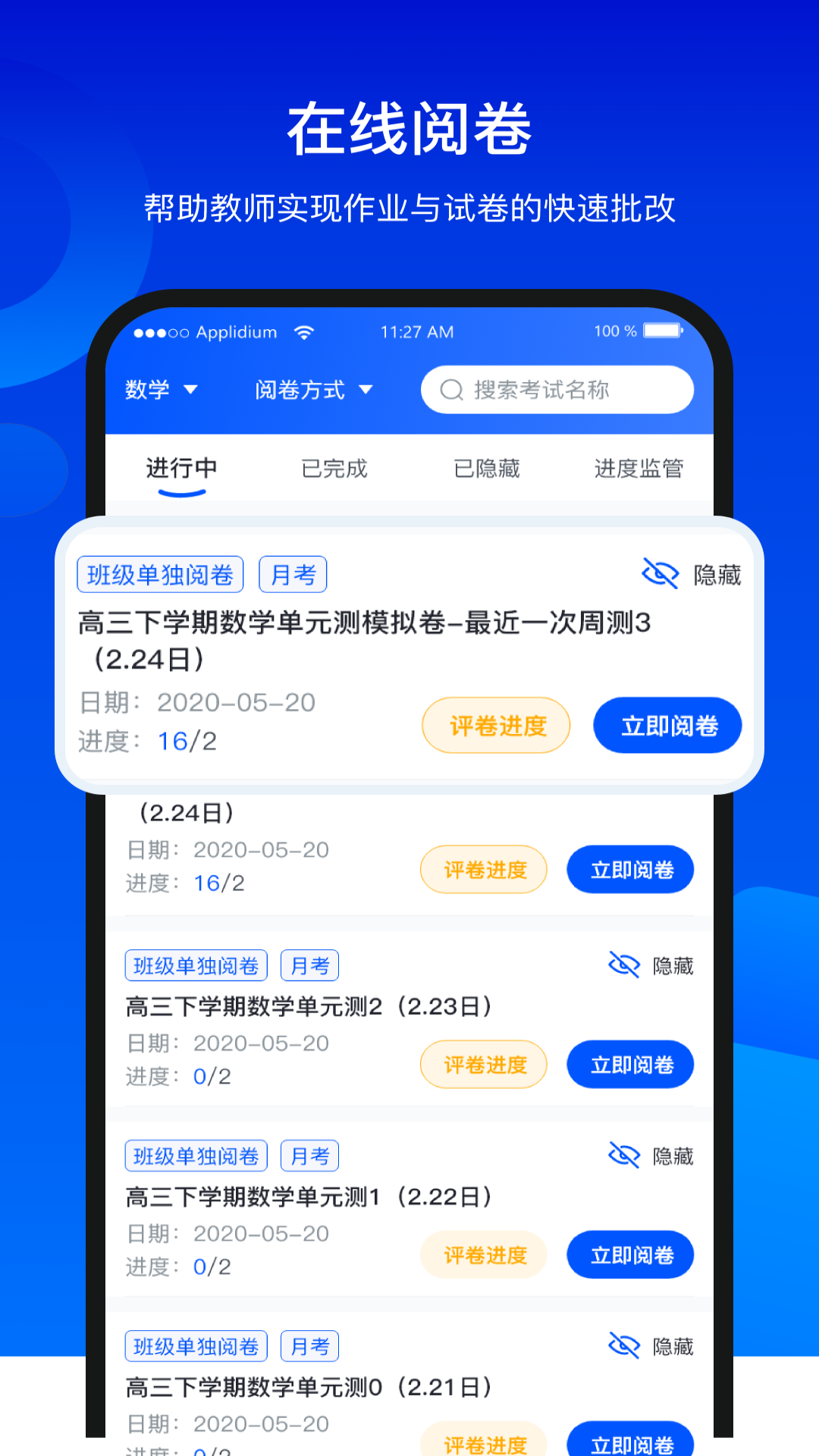Select the 班级单独阅卷 tag on 单元测2
The height and width of the screenshot is (1456, 819).
(196, 965)
